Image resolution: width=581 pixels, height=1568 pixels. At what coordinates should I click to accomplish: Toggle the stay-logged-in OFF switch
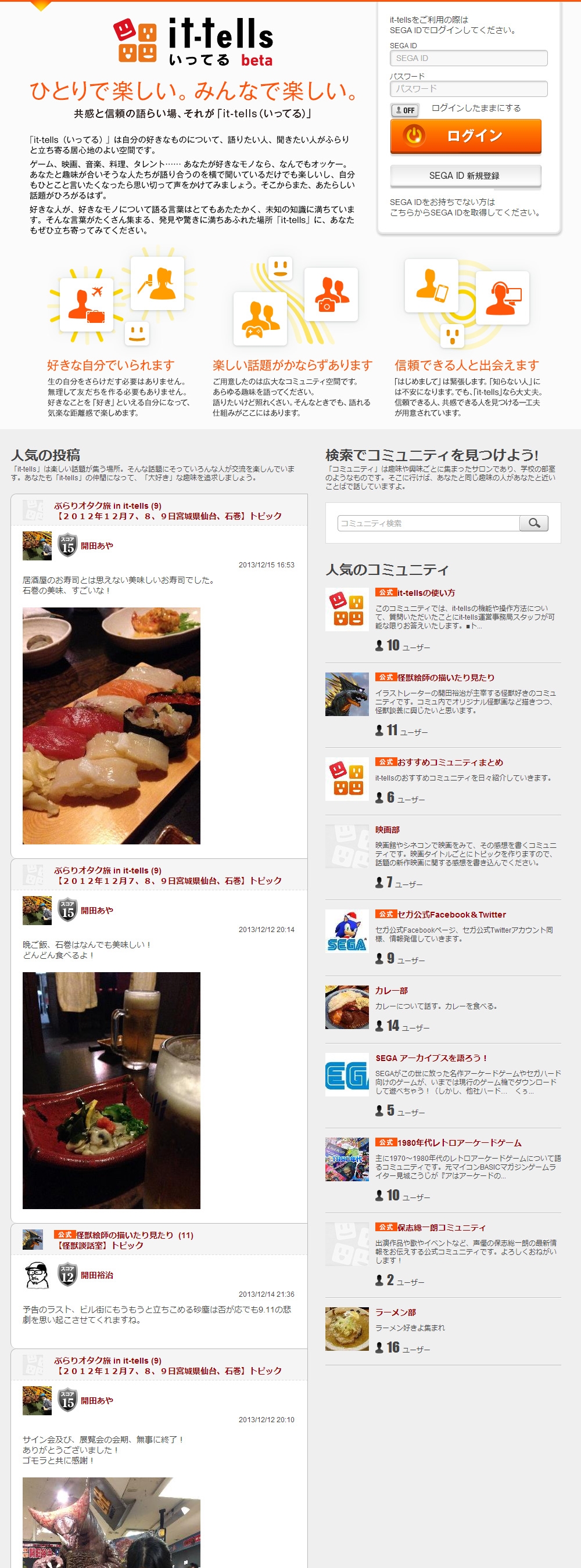point(404,110)
